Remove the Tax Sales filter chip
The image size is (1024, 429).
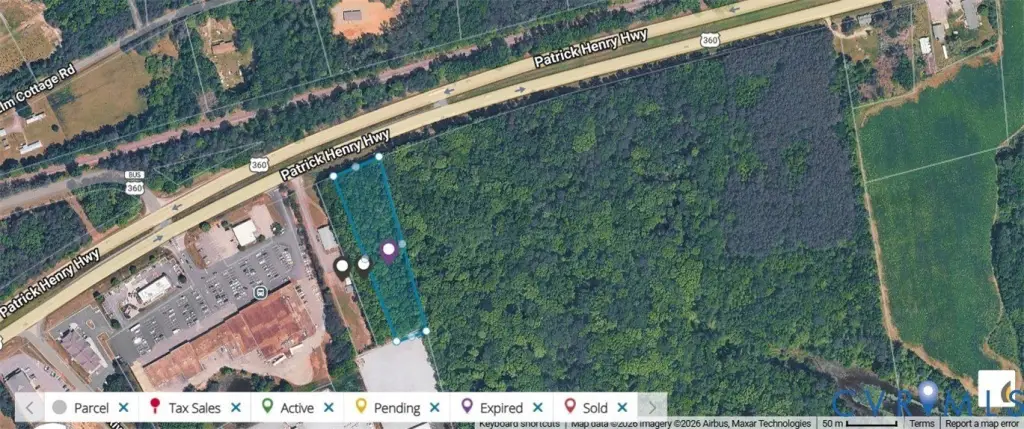[x=235, y=408]
